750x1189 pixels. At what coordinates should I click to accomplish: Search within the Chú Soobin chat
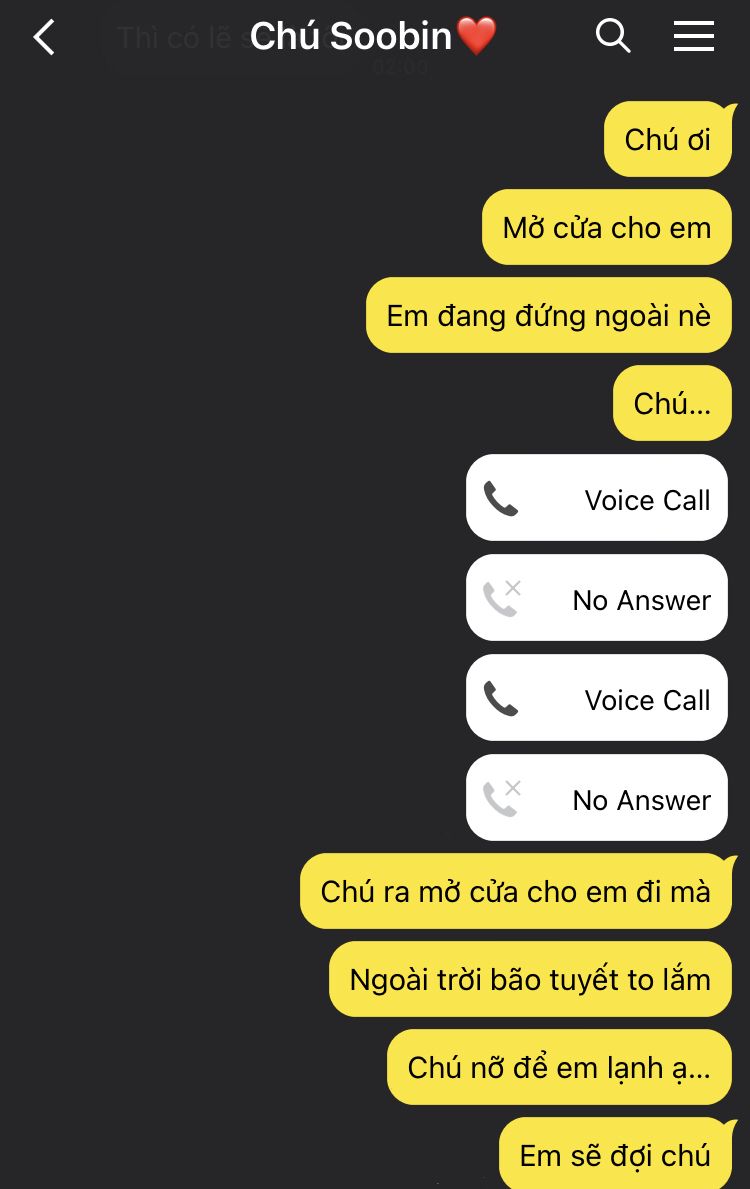[x=613, y=37]
